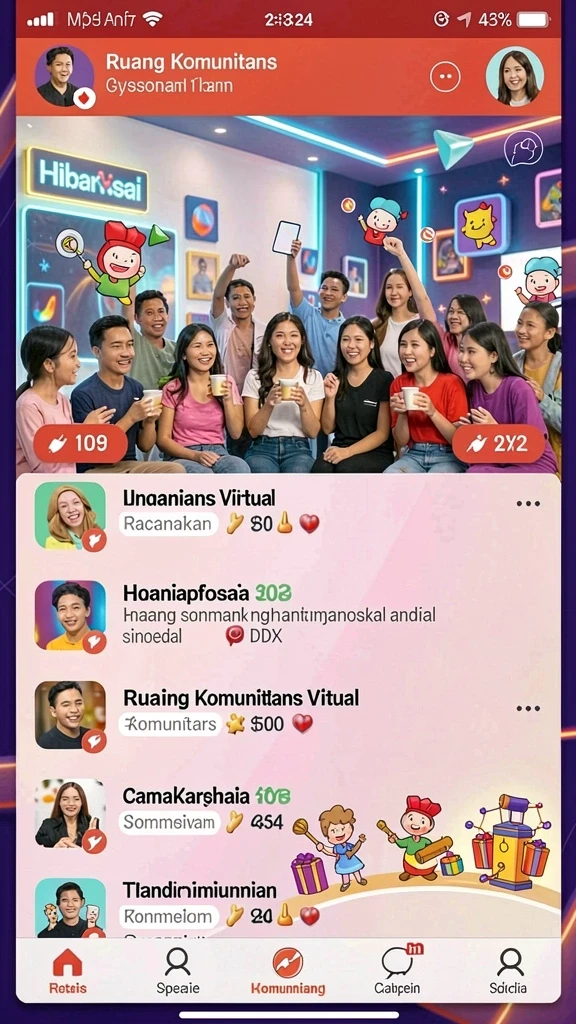This screenshot has width=576, height=1024.
Task: Tap the 109 pill on the banner
Action: [80, 444]
